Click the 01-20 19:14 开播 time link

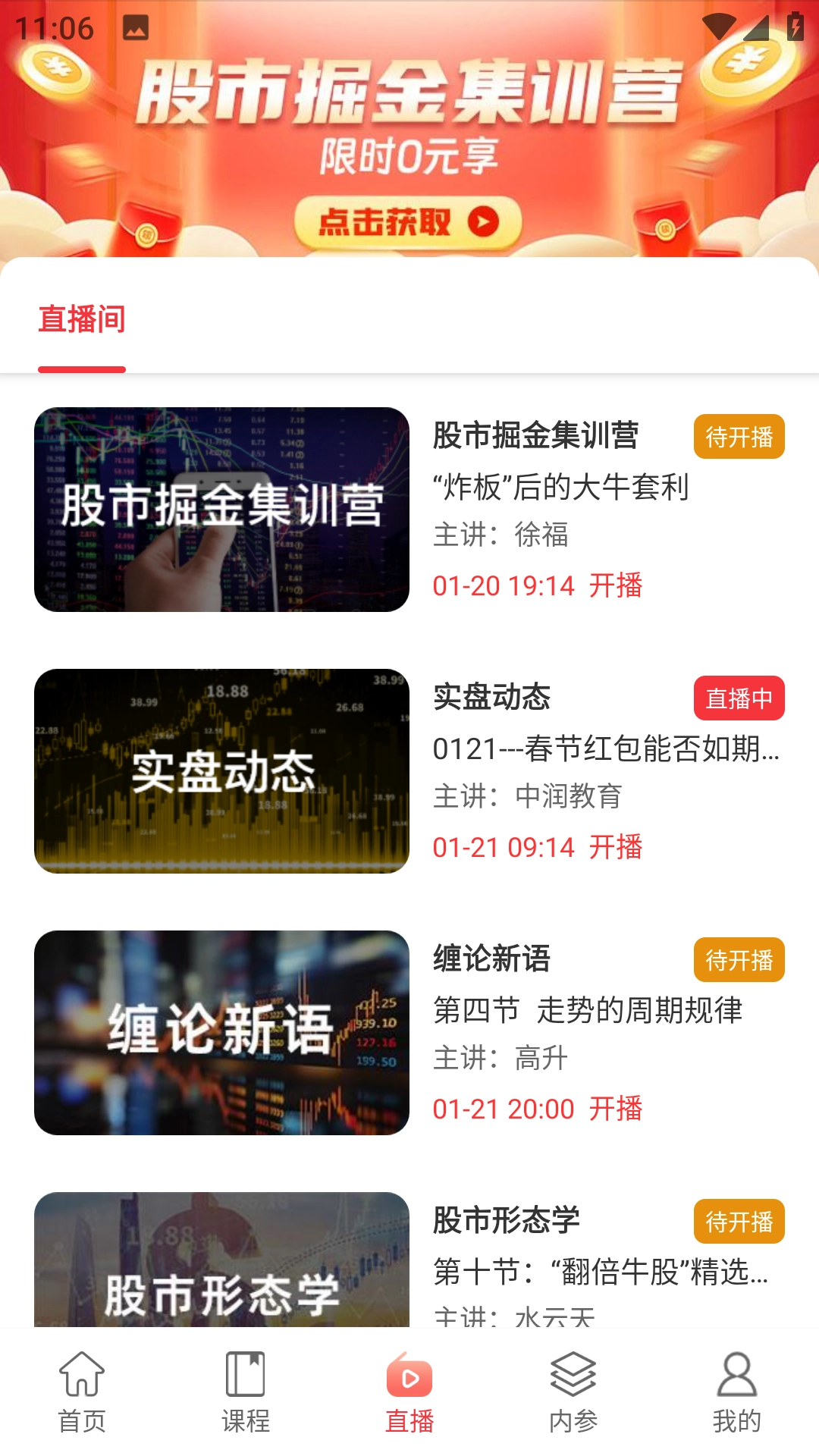pos(539,586)
